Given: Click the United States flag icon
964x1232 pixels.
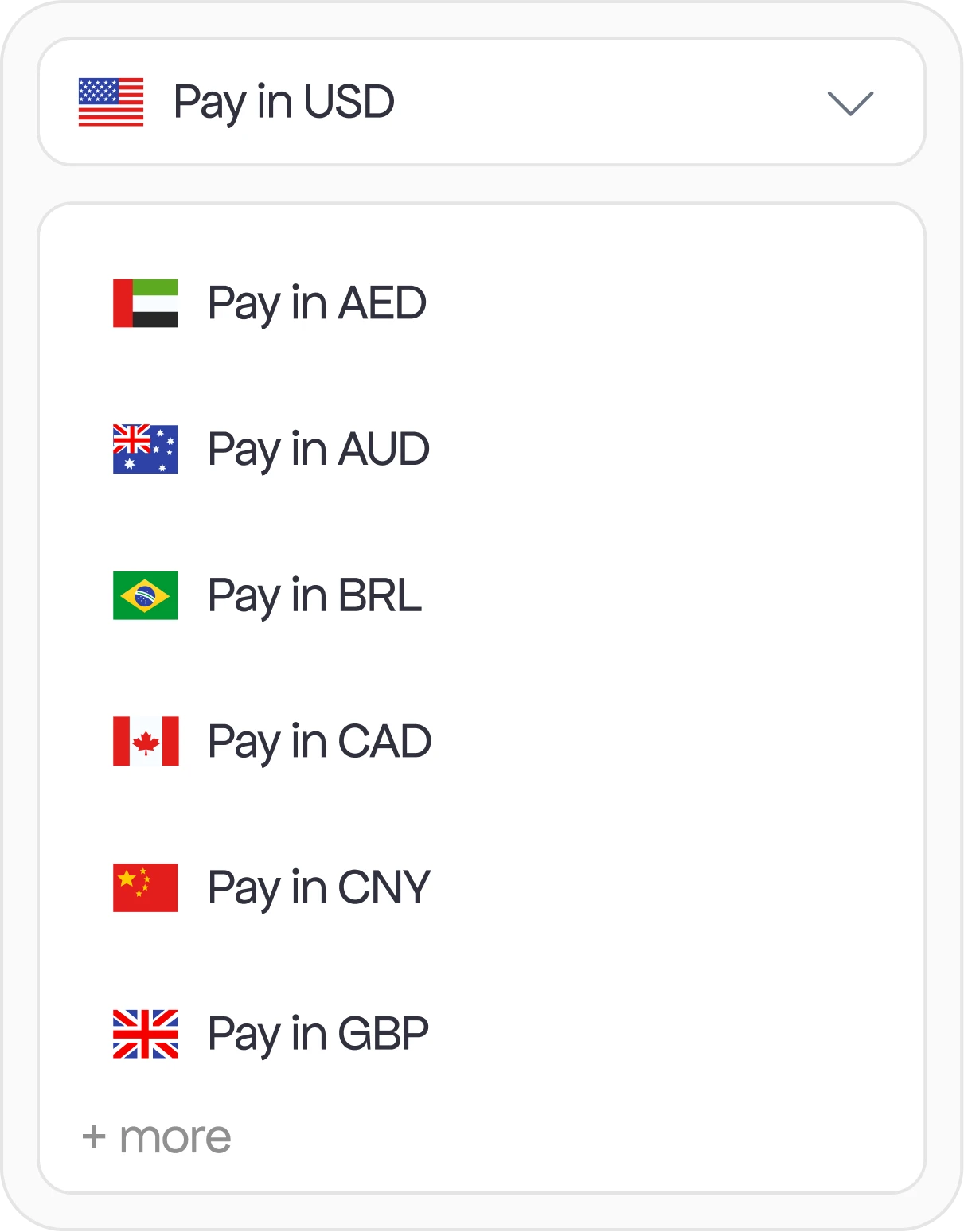Looking at the screenshot, I should coord(111,103).
